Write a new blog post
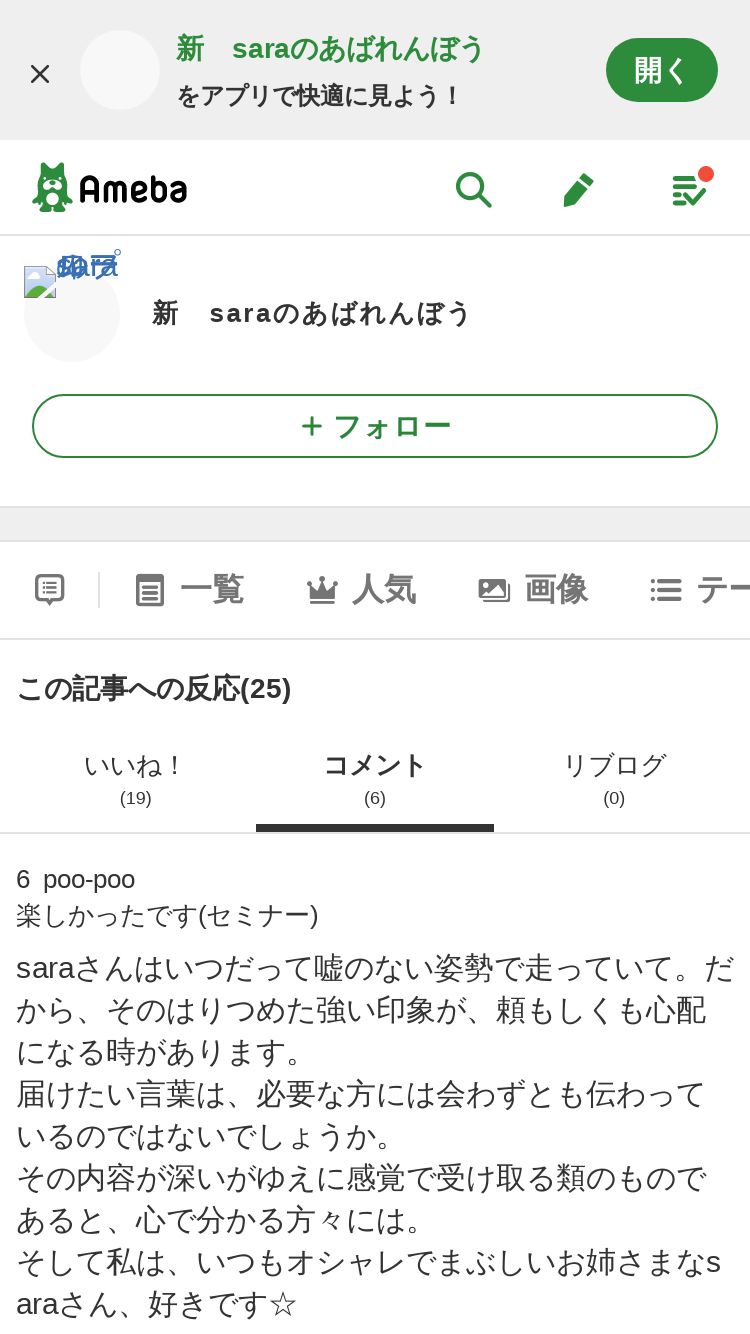This screenshot has height=1334, width=750. [x=578, y=188]
